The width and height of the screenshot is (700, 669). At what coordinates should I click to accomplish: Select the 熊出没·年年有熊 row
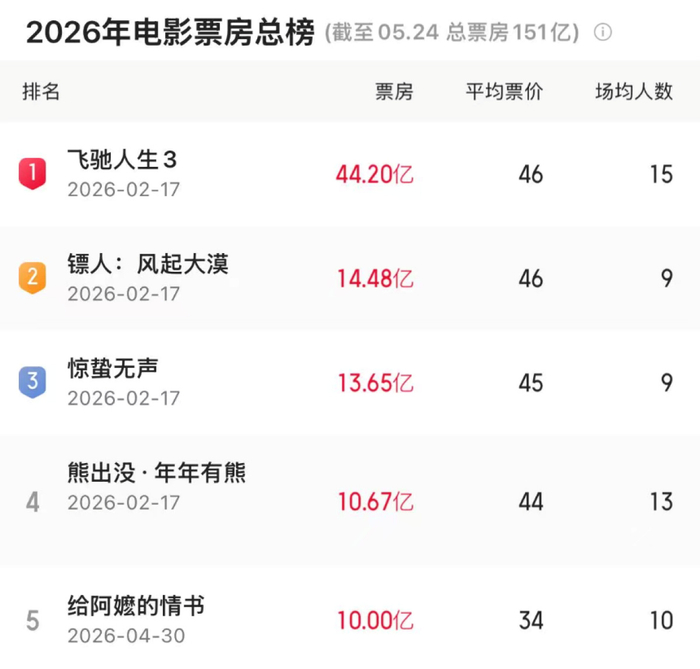(x=350, y=500)
